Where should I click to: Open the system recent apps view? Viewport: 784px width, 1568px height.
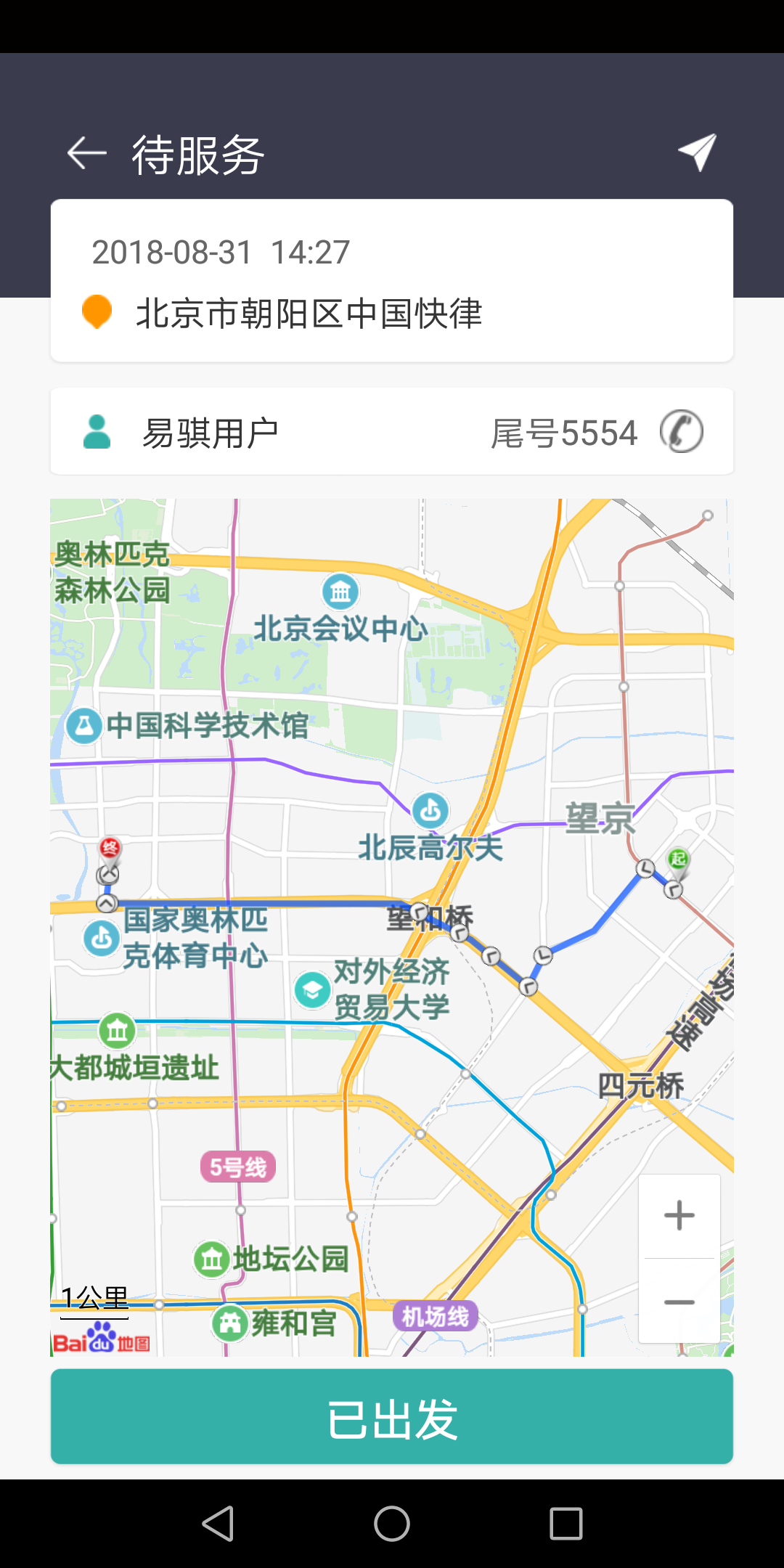[x=565, y=1523]
